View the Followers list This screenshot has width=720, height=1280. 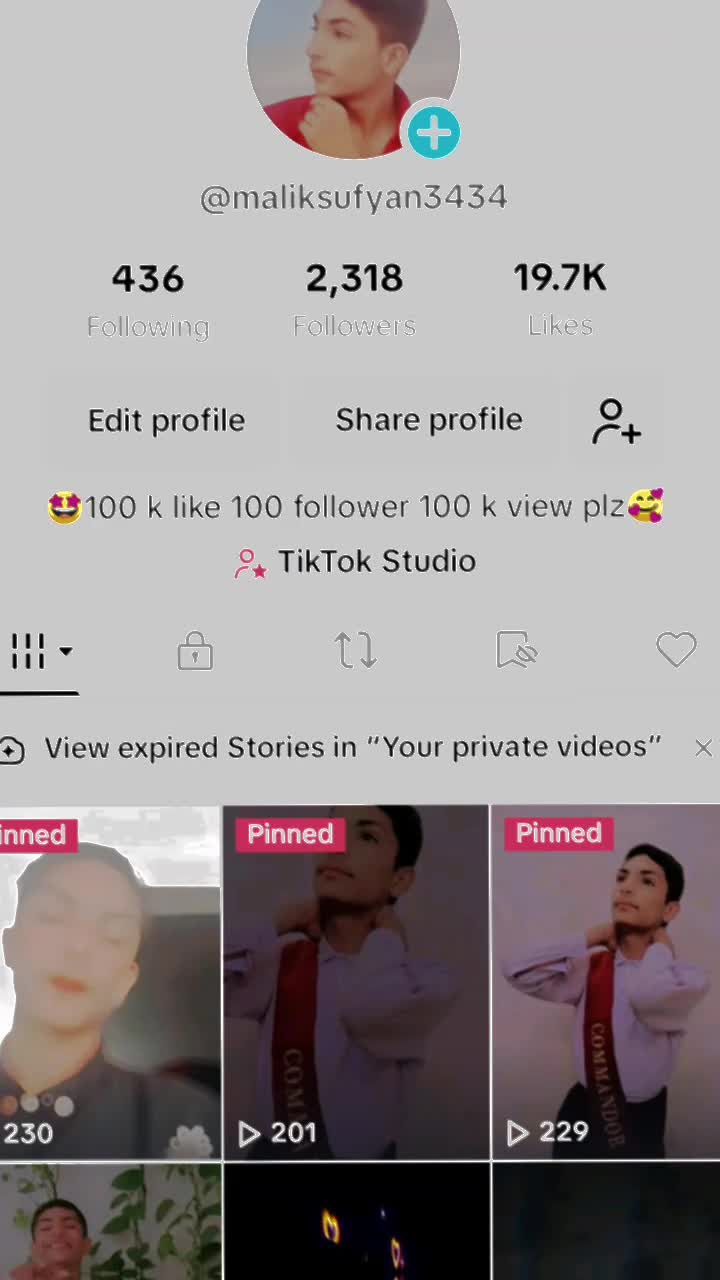(x=354, y=298)
